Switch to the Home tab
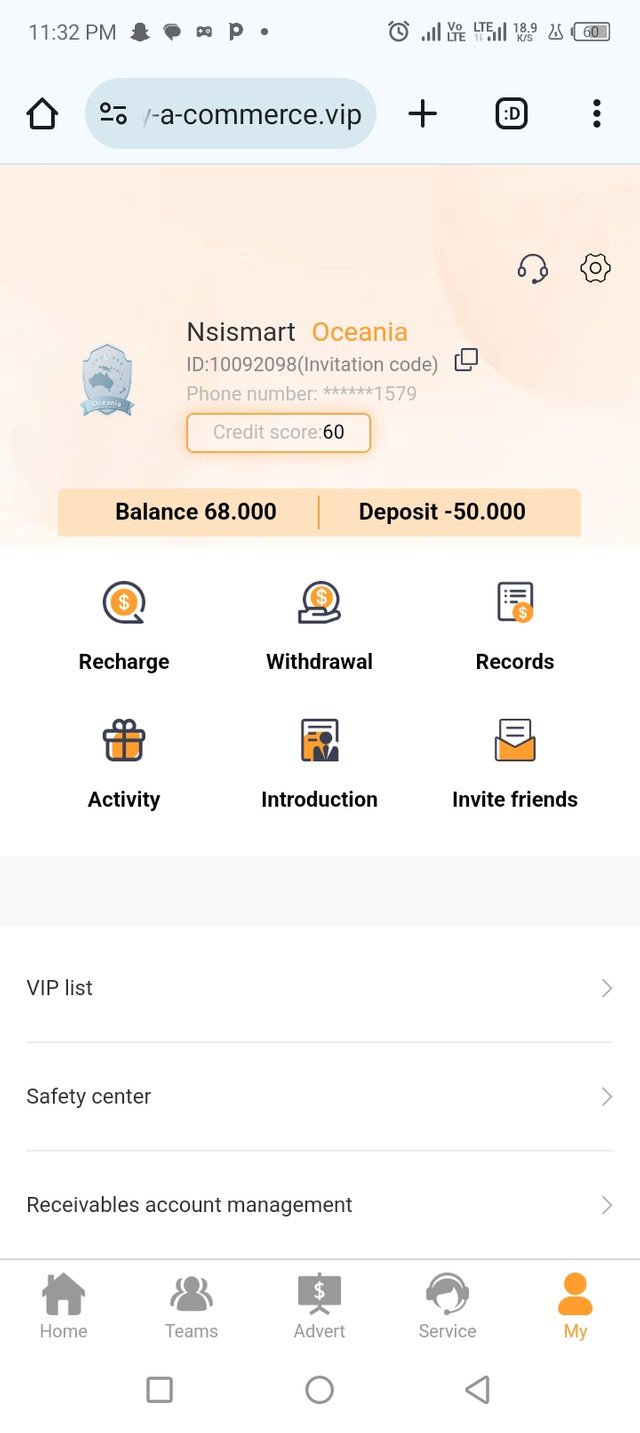 pyautogui.click(x=63, y=1306)
